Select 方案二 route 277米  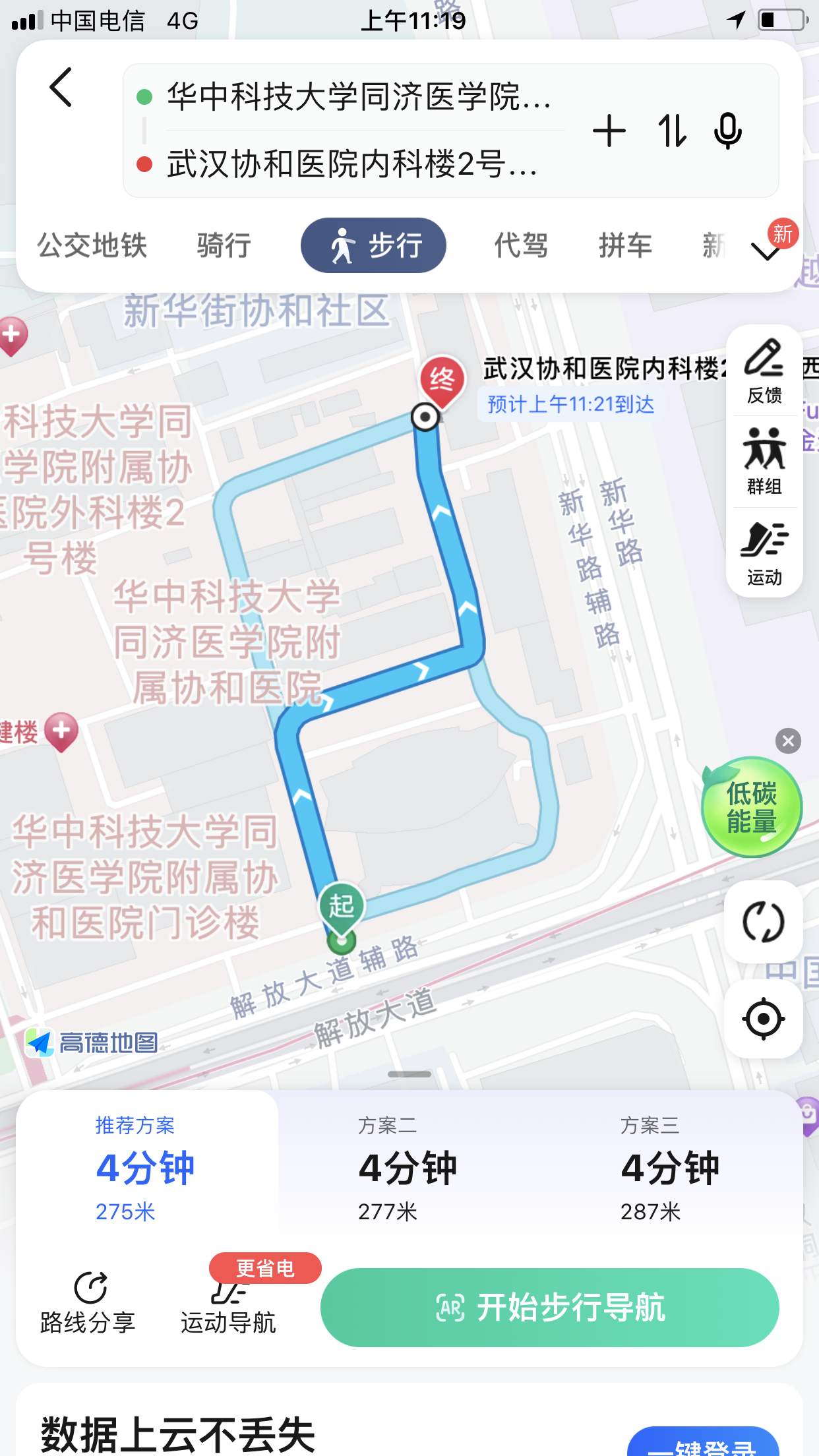[409, 1168]
